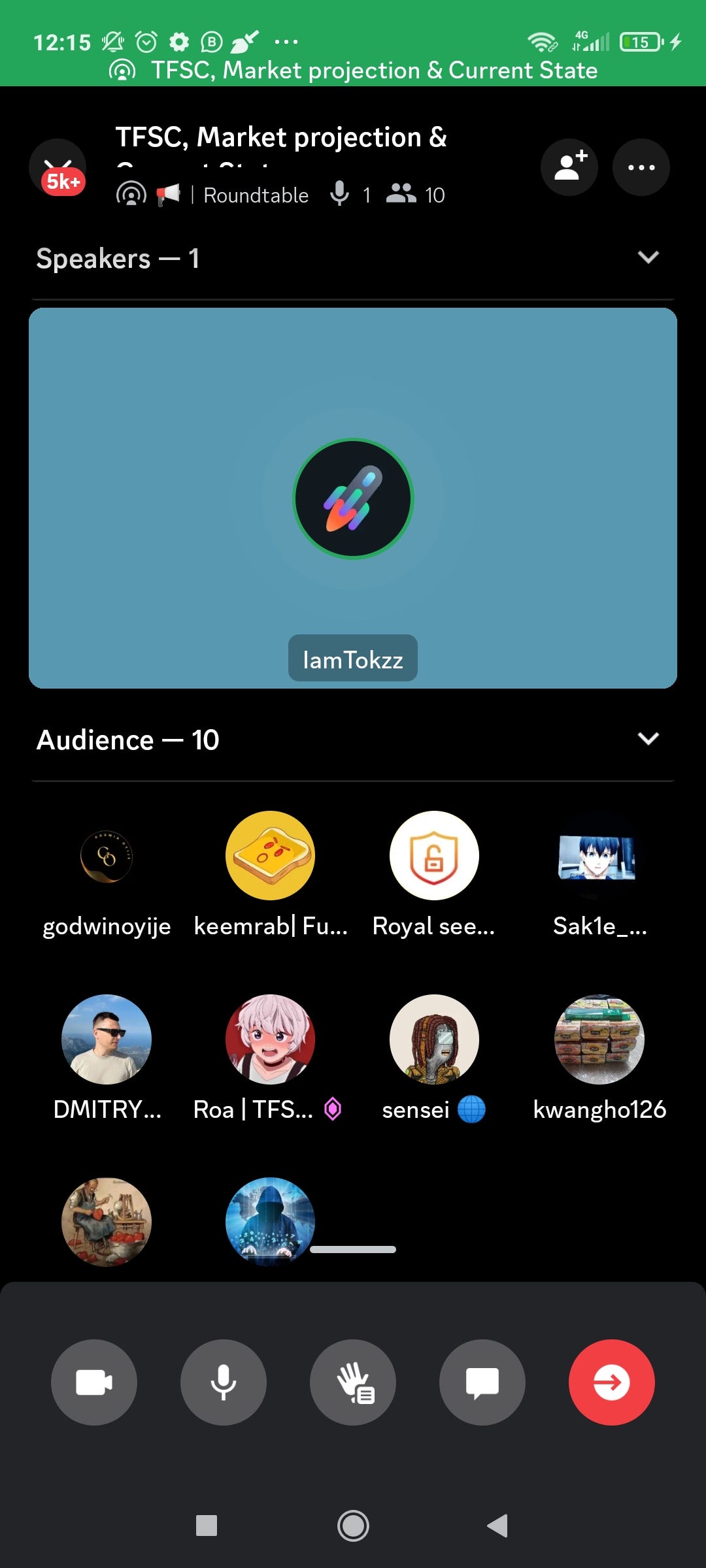The image size is (706, 1568).
Task: Open kwangho126's profile
Action: coord(599,1059)
